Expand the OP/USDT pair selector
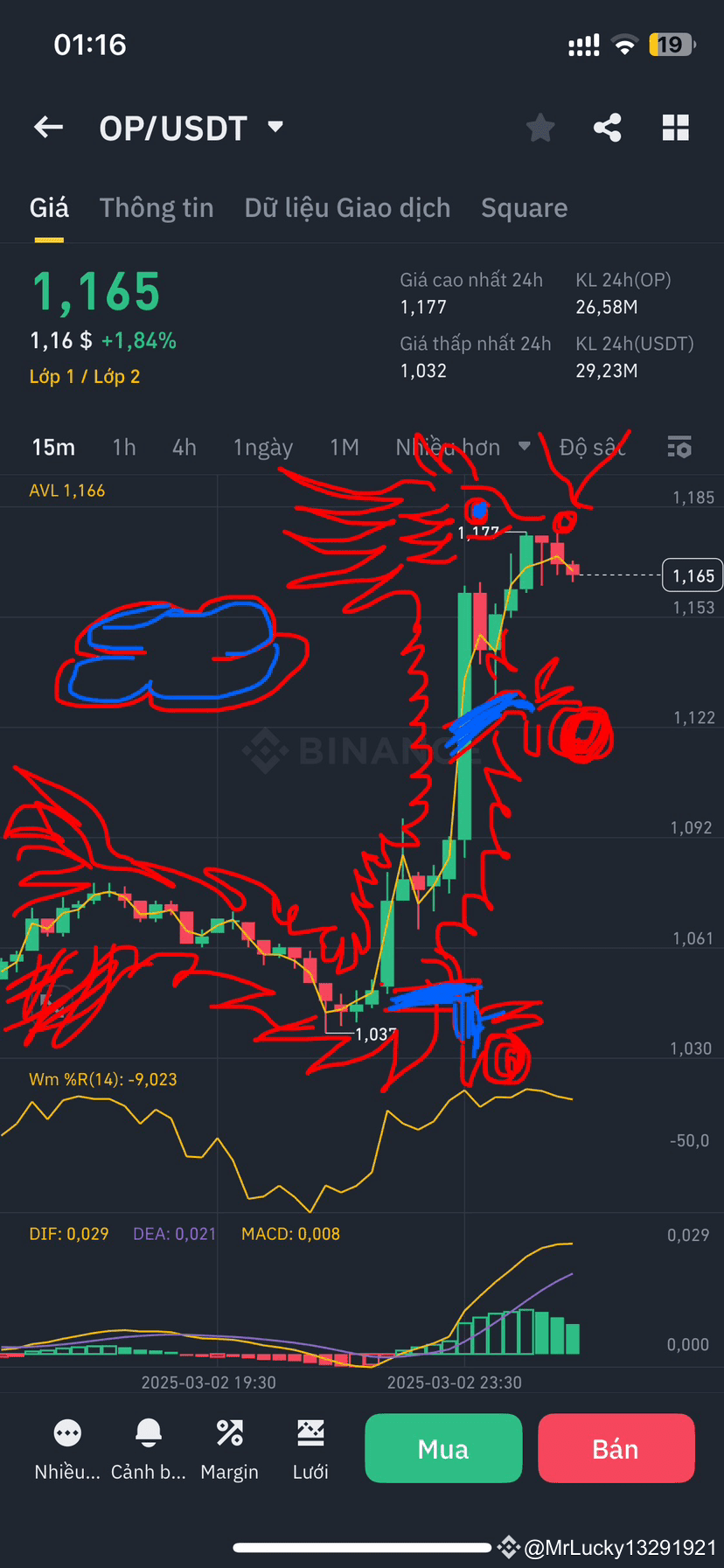Image resolution: width=724 pixels, height=1568 pixels. pyautogui.click(x=274, y=128)
